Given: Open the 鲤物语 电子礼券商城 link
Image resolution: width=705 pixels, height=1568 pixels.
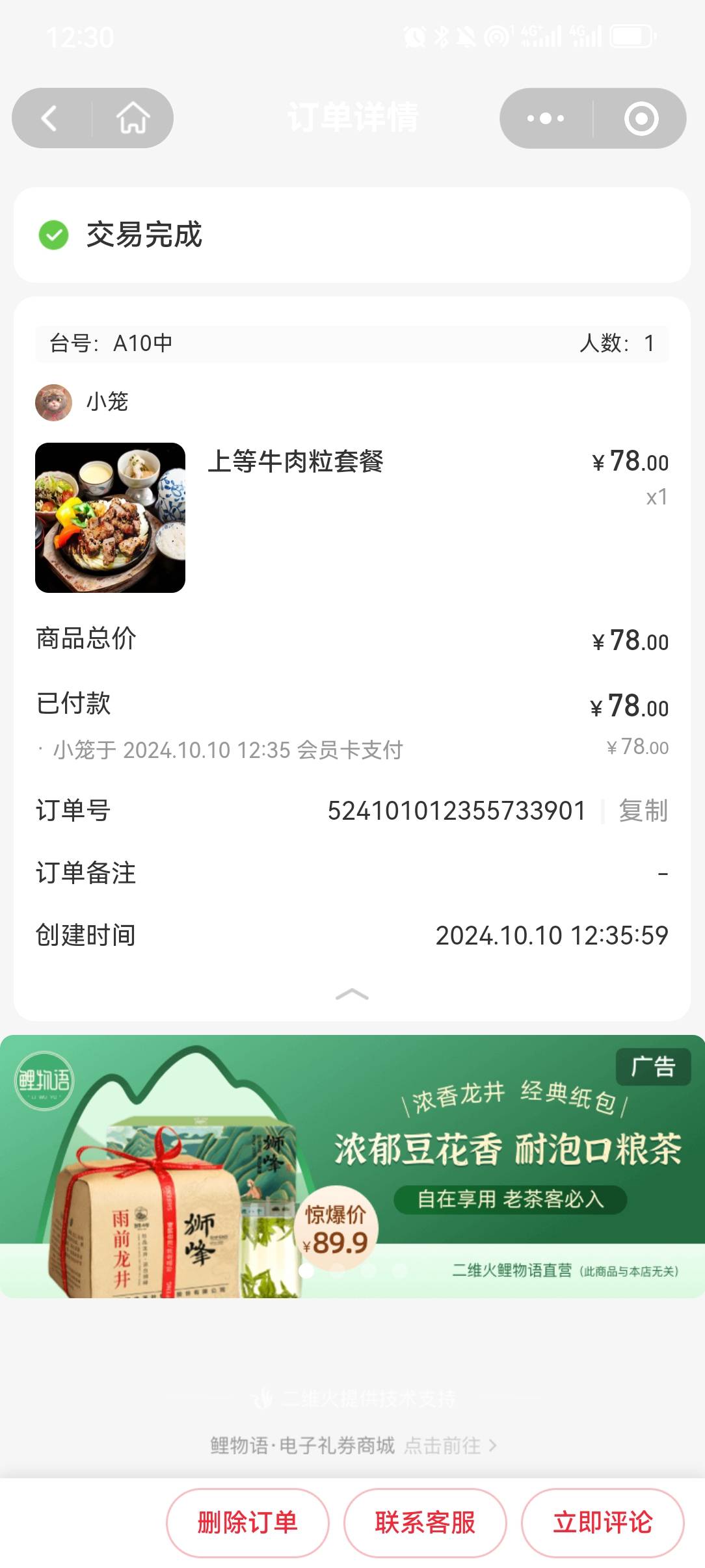Looking at the screenshot, I should coord(353,1445).
